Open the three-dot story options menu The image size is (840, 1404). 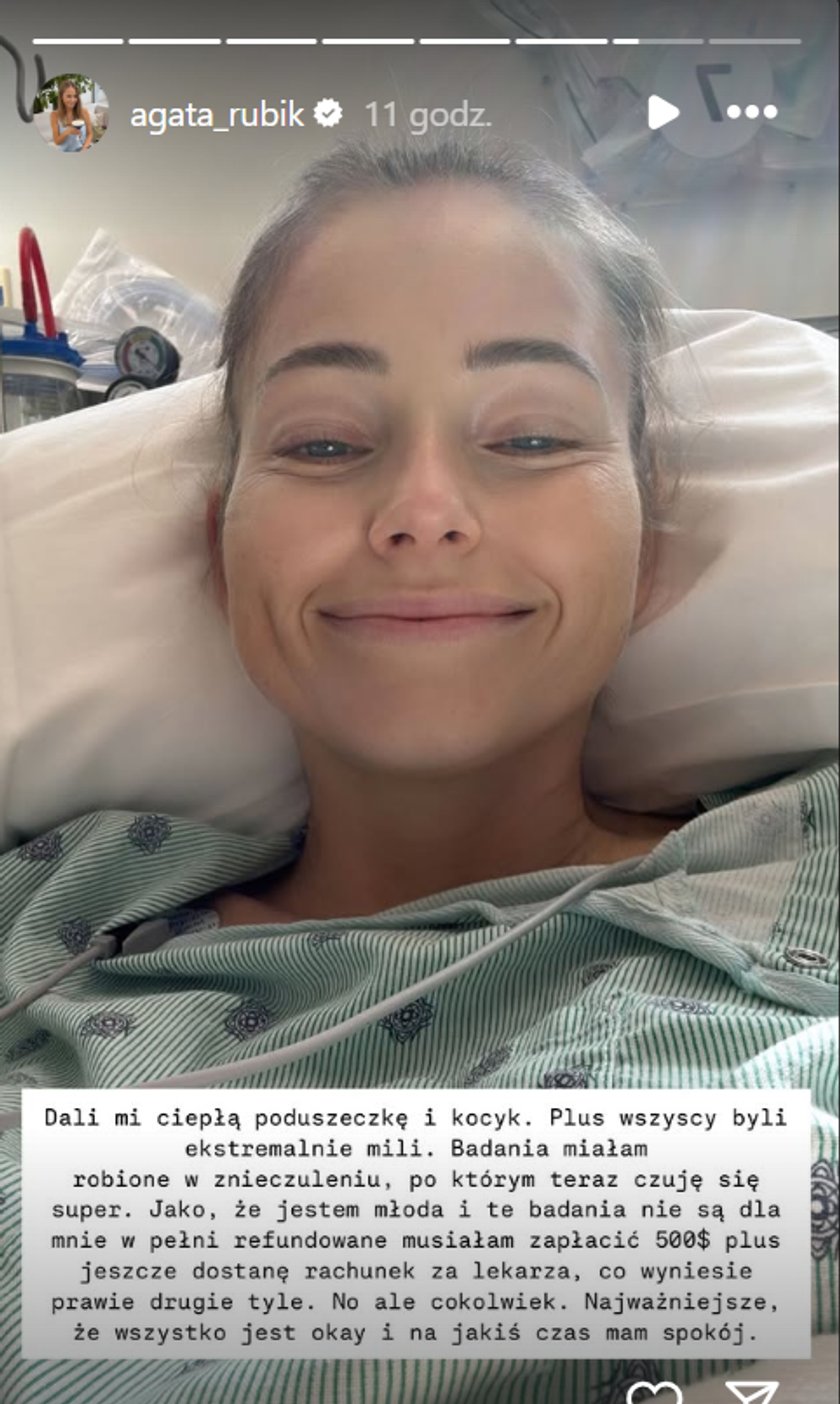coord(752,112)
